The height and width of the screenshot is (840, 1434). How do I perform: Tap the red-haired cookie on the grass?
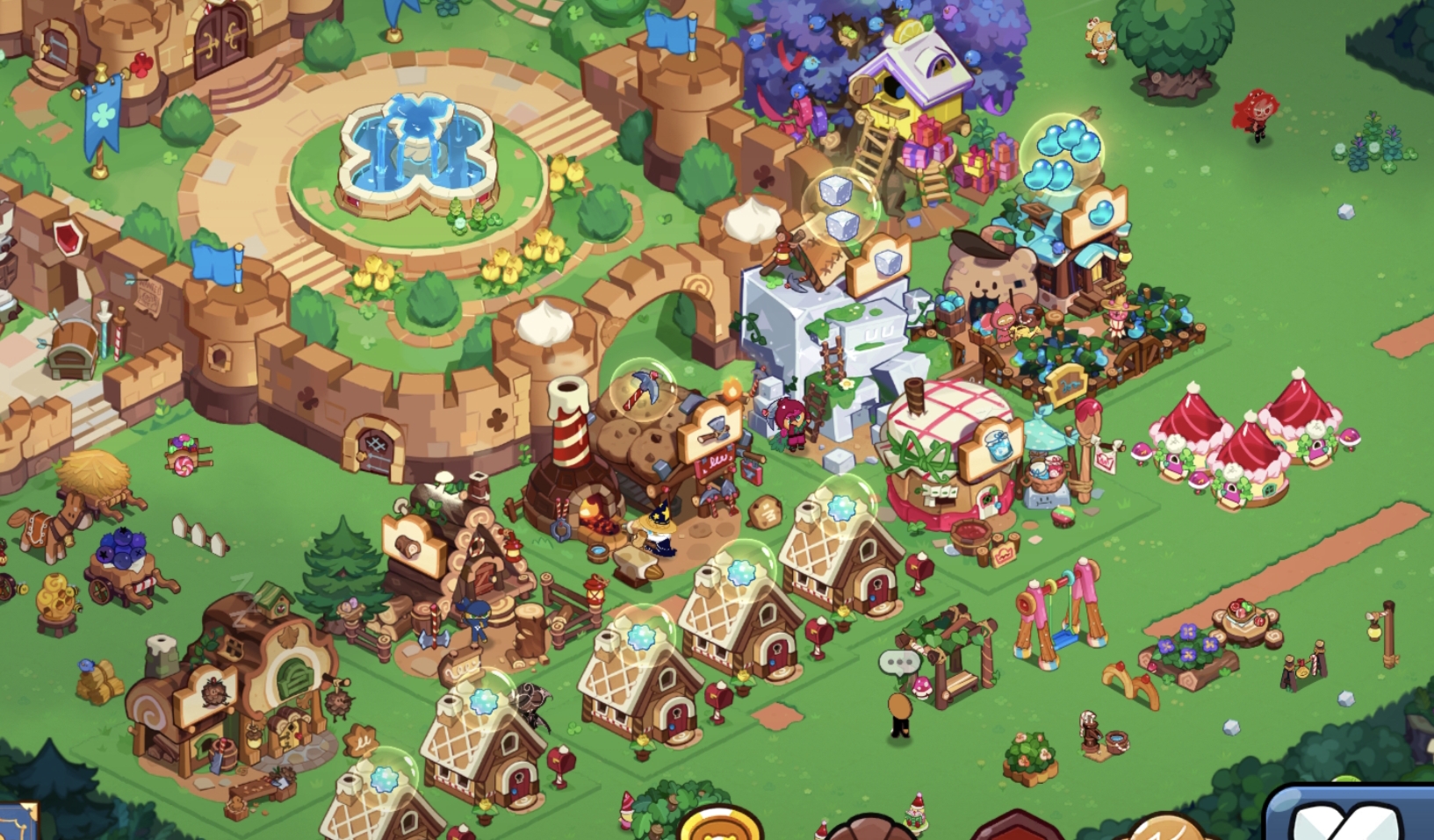tap(1257, 114)
